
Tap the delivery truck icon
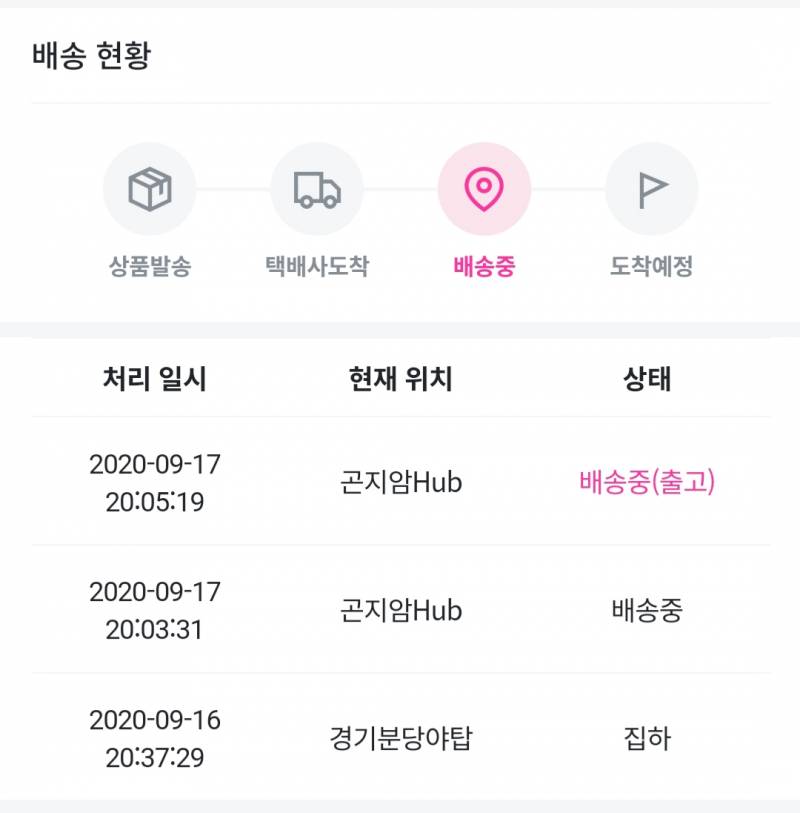coord(318,190)
